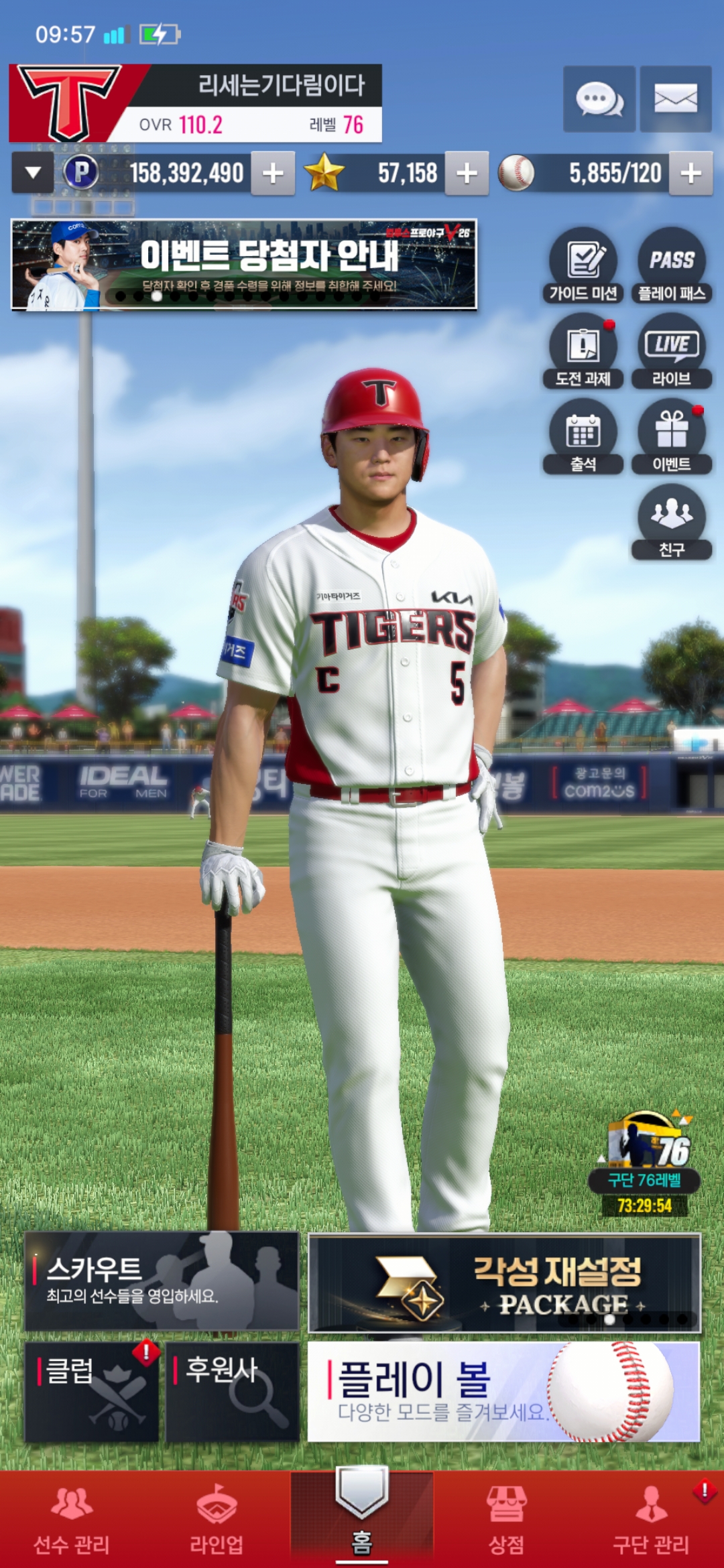724x1568 pixels.
Task: Open the 이벤트 gift icon
Action: pyautogui.click(x=671, y=437)
